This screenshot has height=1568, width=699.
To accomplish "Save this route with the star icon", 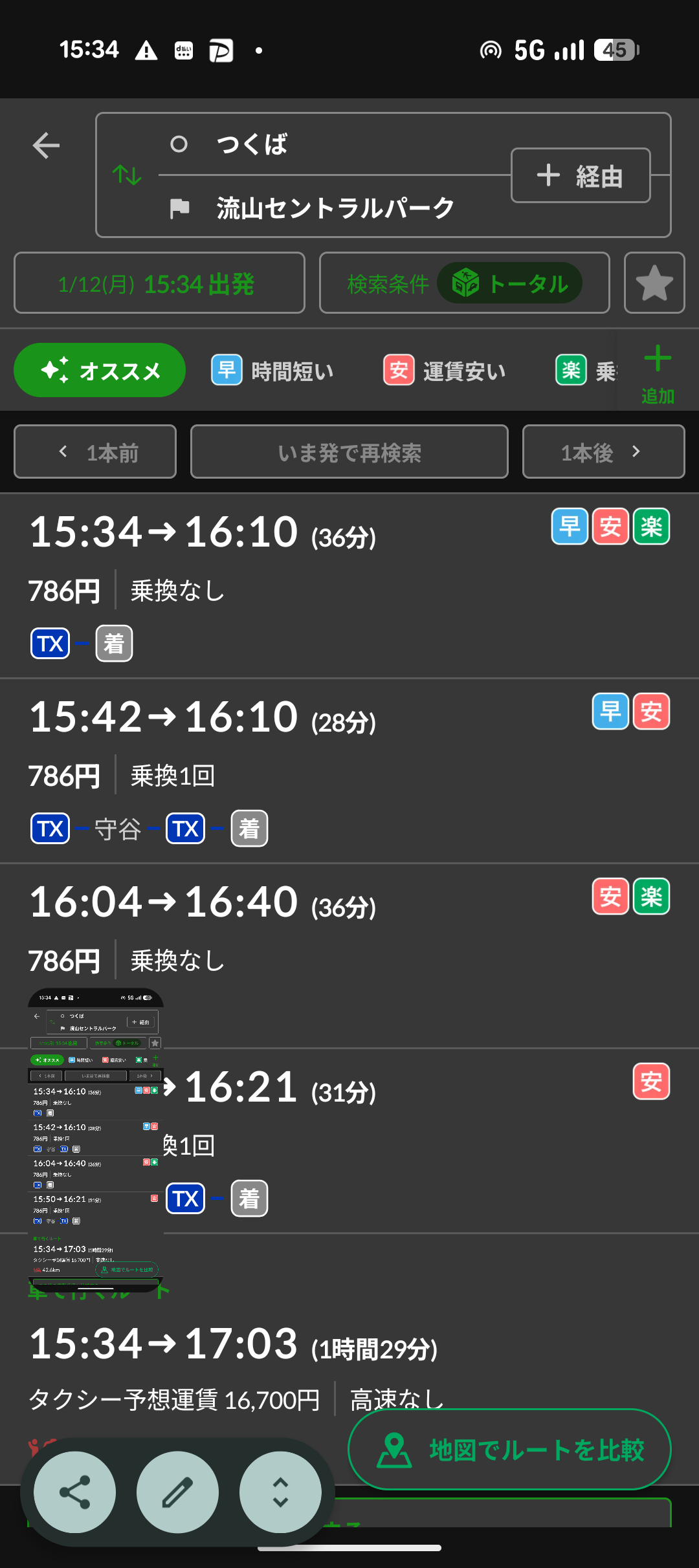I will (x=654, y=283).
